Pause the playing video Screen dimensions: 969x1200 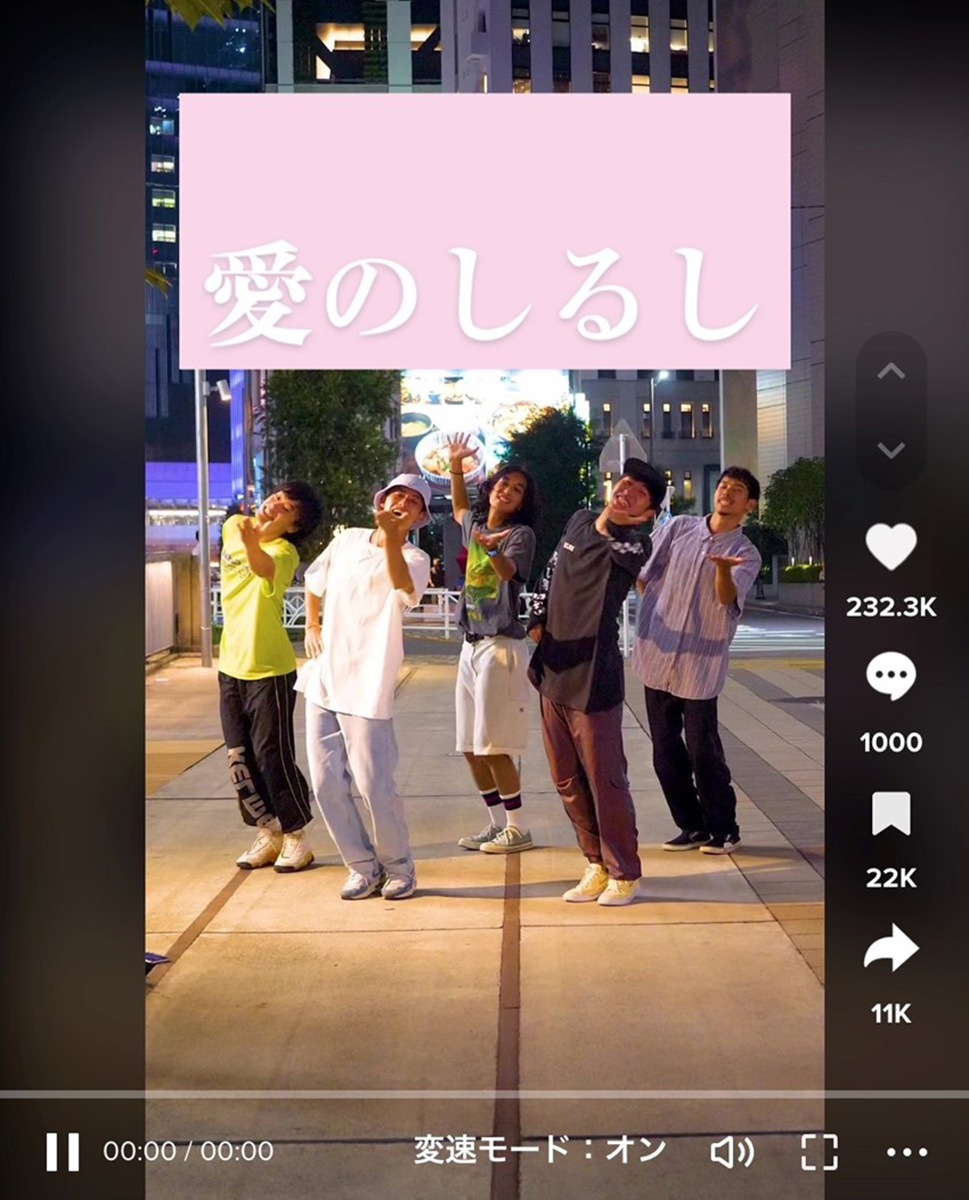[62, 1151]
